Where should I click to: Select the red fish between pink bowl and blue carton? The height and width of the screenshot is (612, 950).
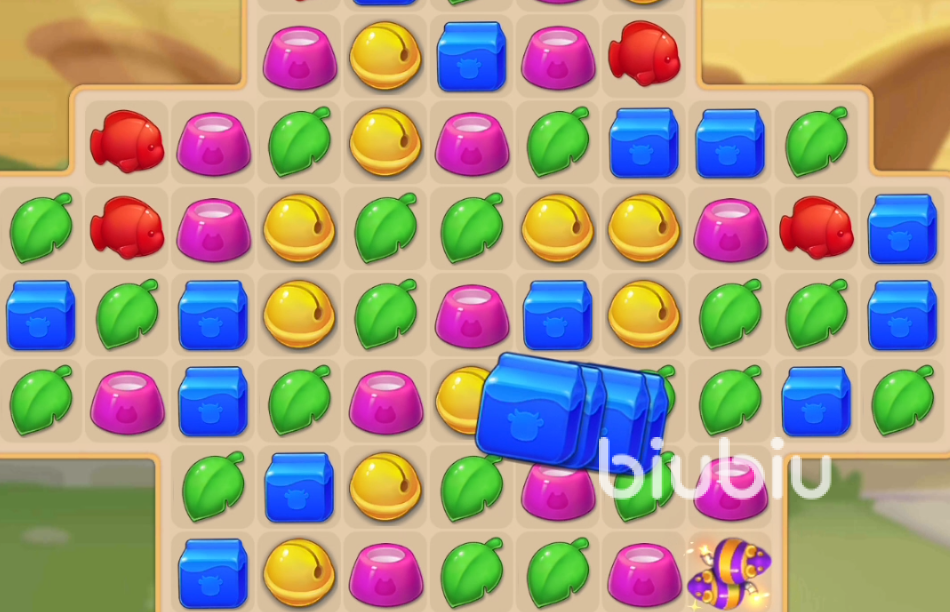tap(816, 228)
